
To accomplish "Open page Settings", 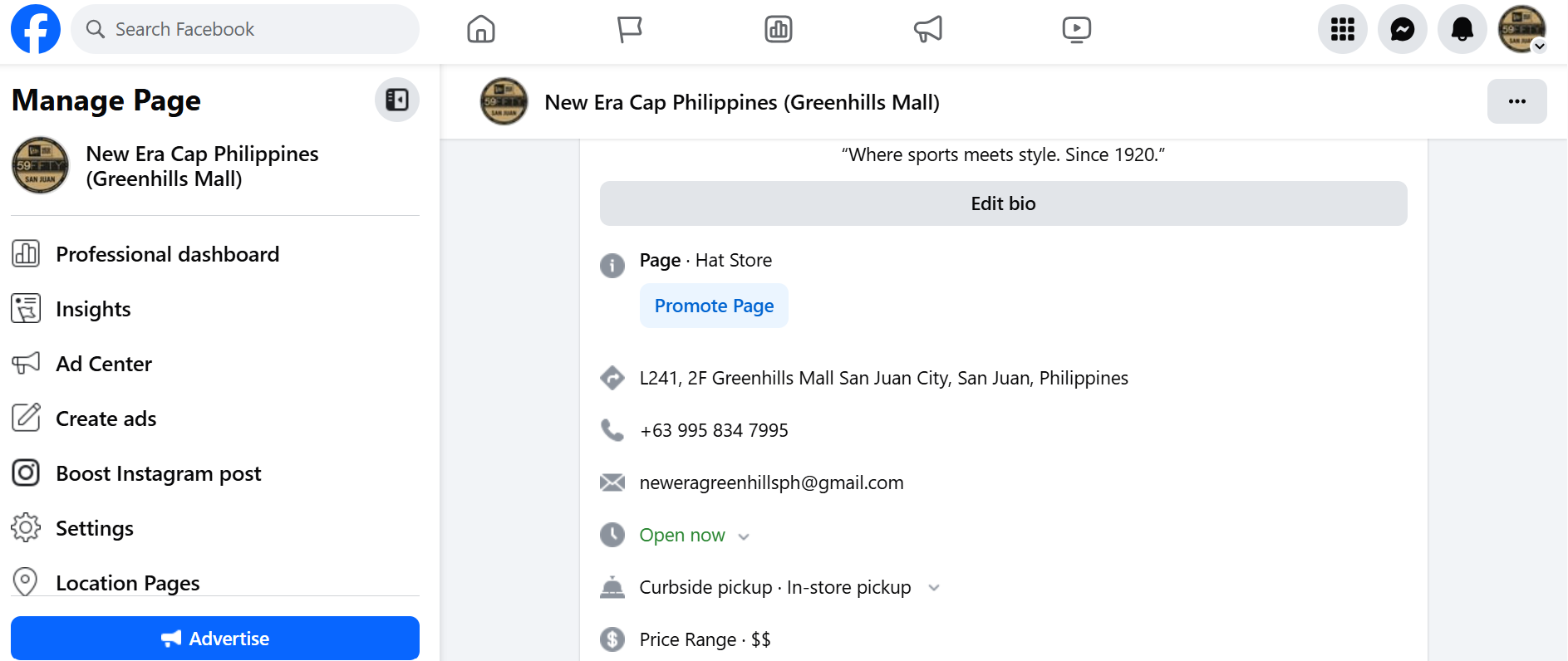I will pos(94,528).
